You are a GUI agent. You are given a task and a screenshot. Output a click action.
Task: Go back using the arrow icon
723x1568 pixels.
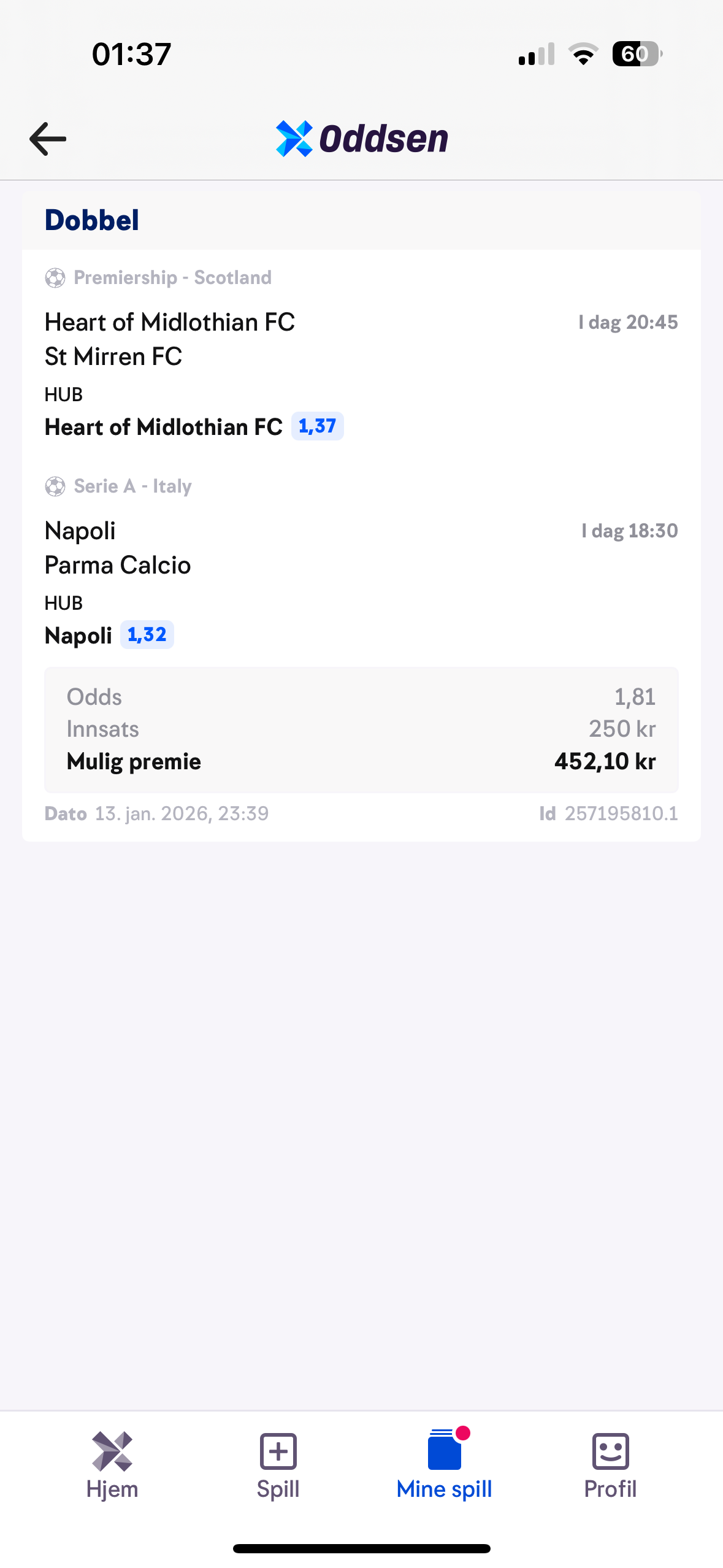[48, 139]
